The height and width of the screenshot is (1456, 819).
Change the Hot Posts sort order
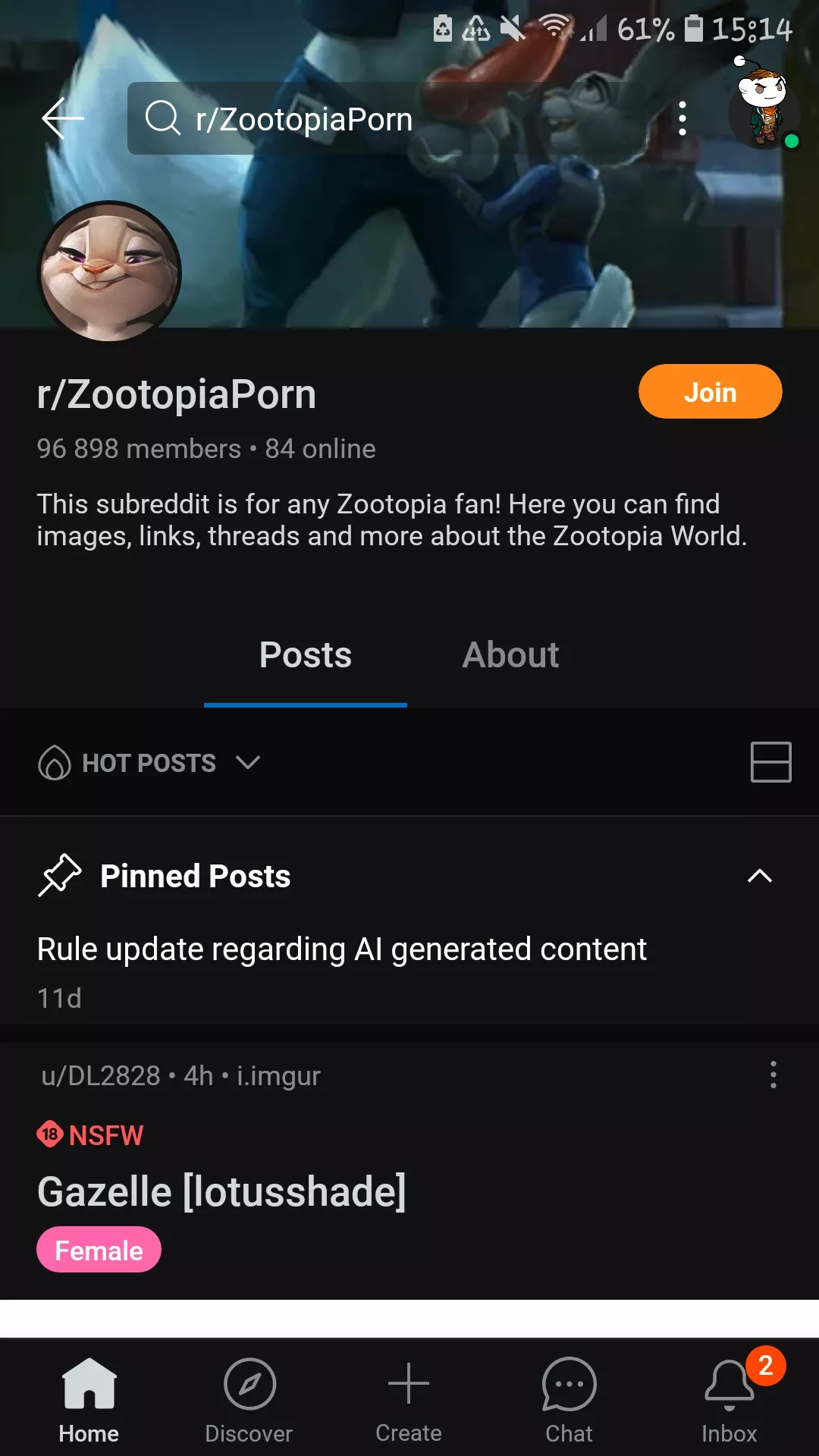(x=149, y=763)
